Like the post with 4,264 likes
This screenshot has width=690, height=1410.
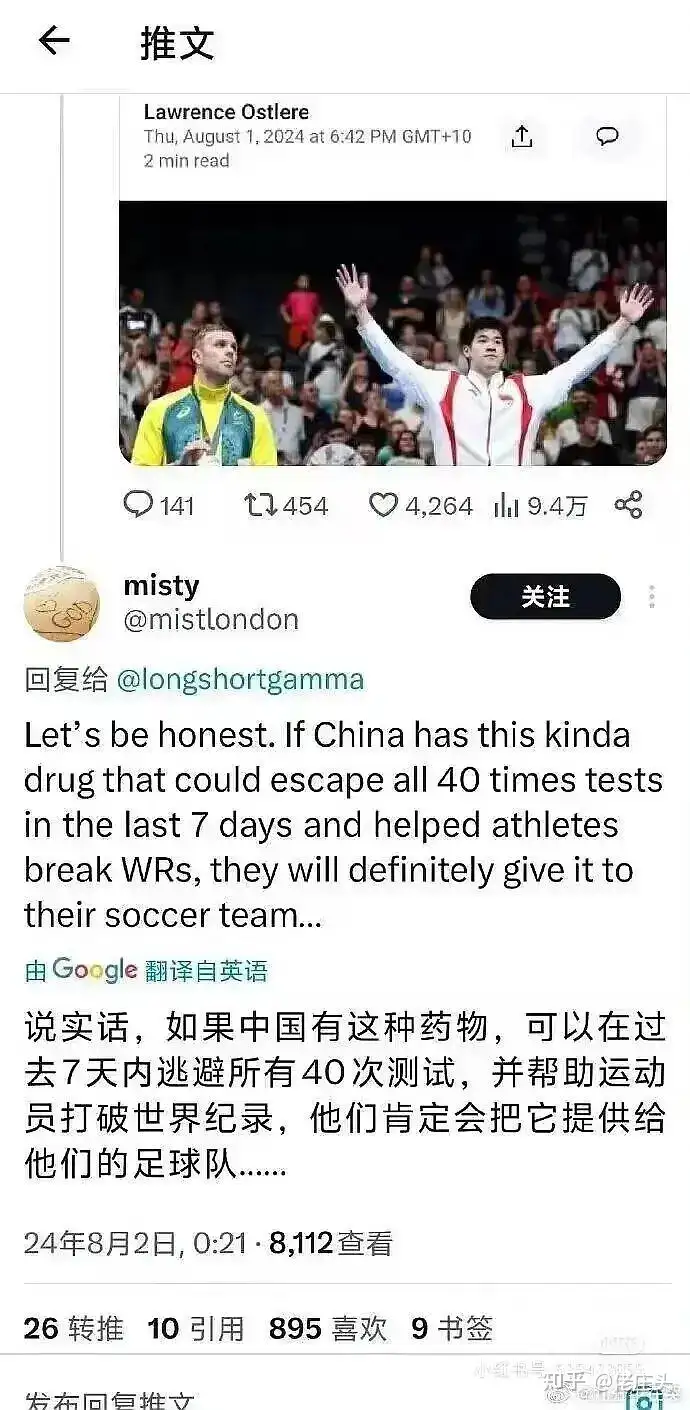[384, 505]
